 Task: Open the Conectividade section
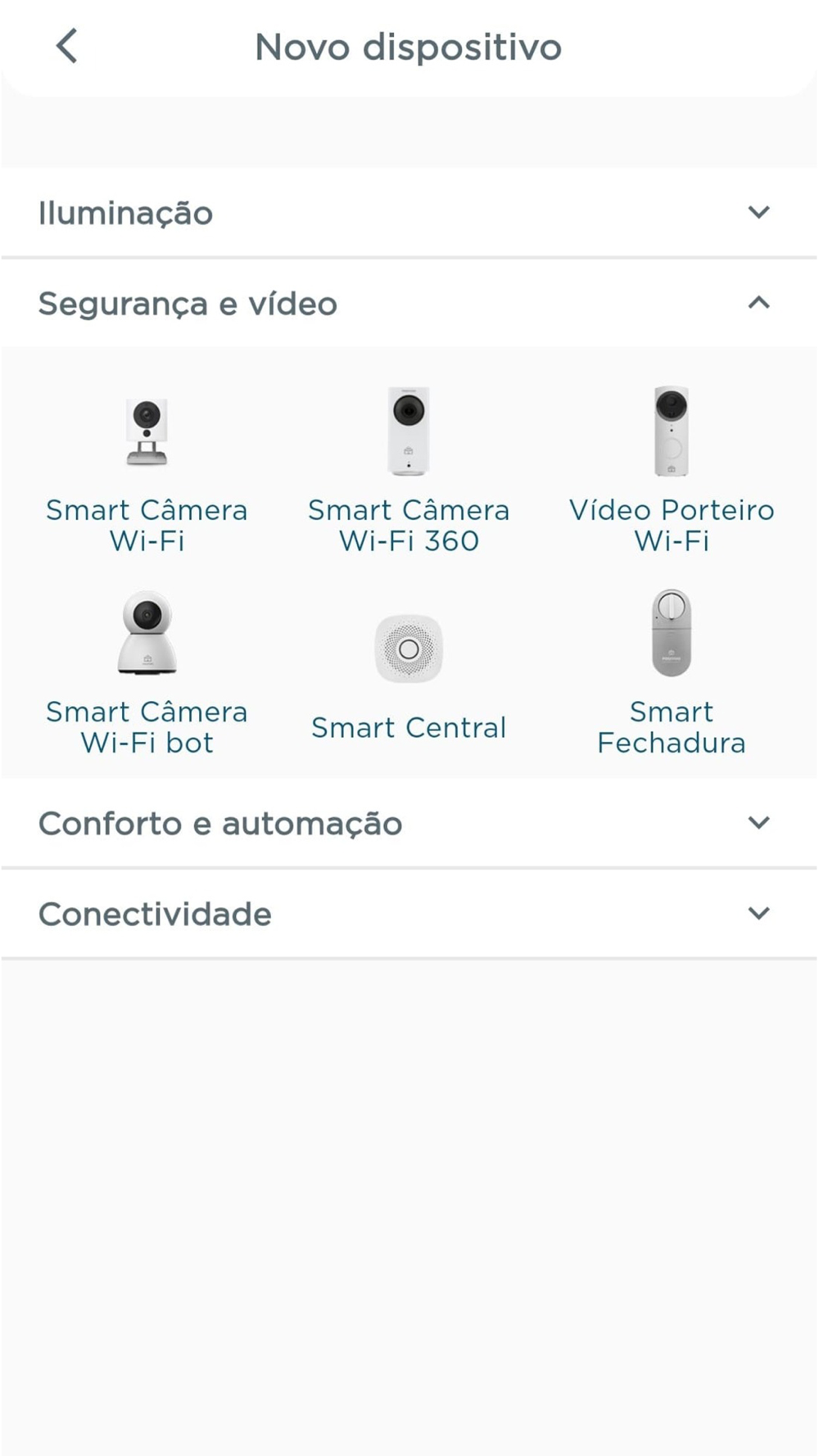click(408, 914)
